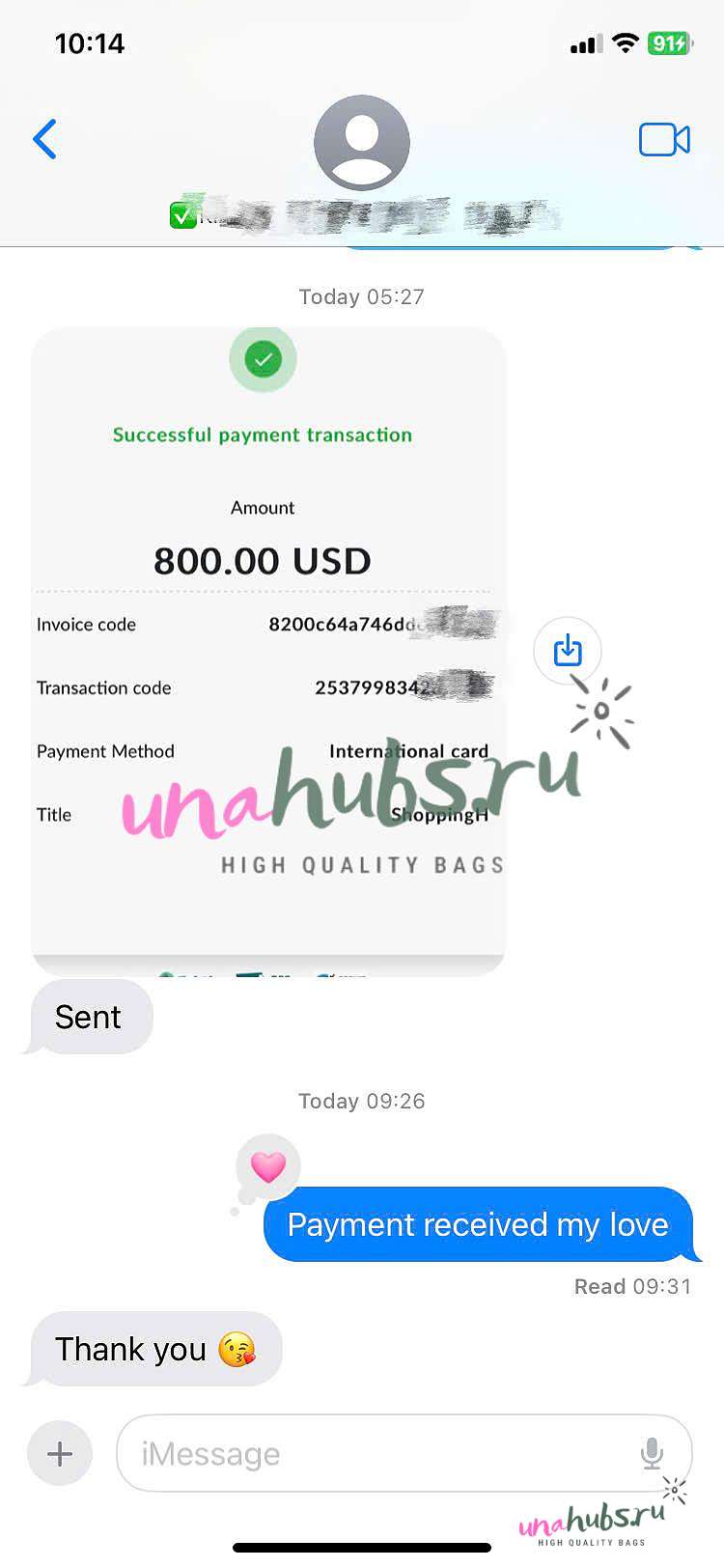Start a FaceTime video call
Screen dimensions: 724x1568
click(x=664, y=140)
